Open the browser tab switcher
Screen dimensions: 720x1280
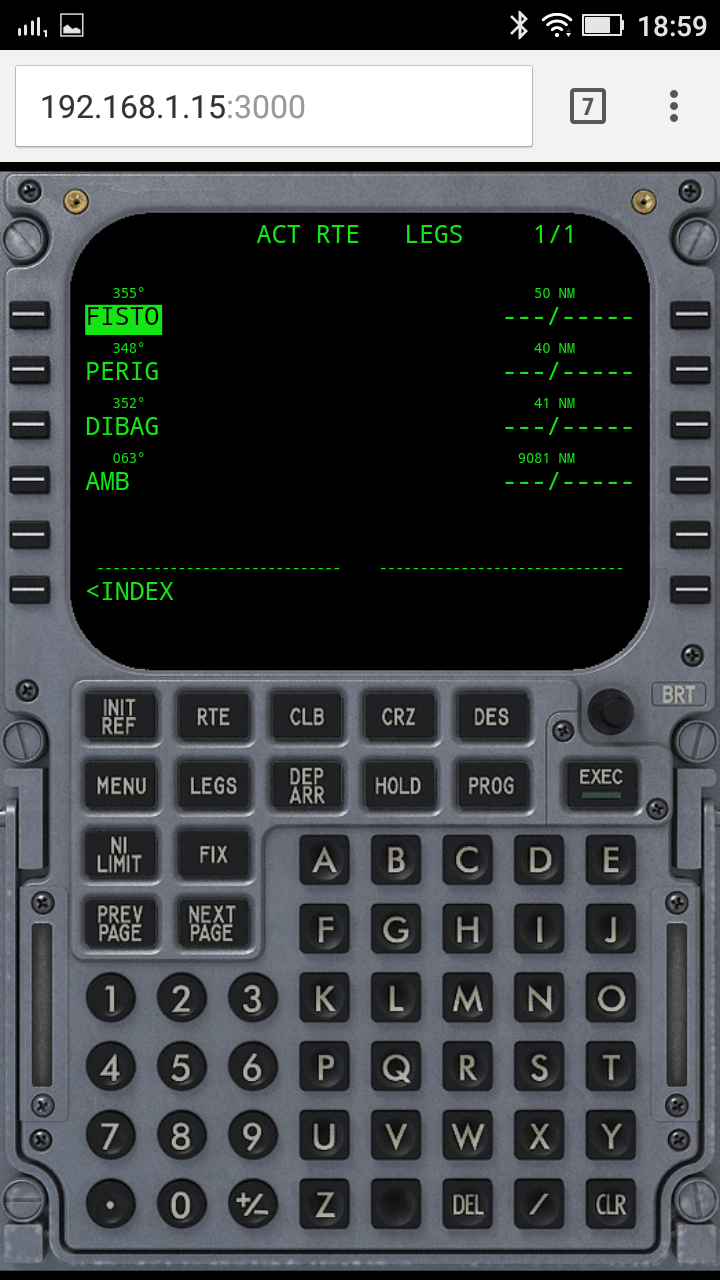pos(588,106)
